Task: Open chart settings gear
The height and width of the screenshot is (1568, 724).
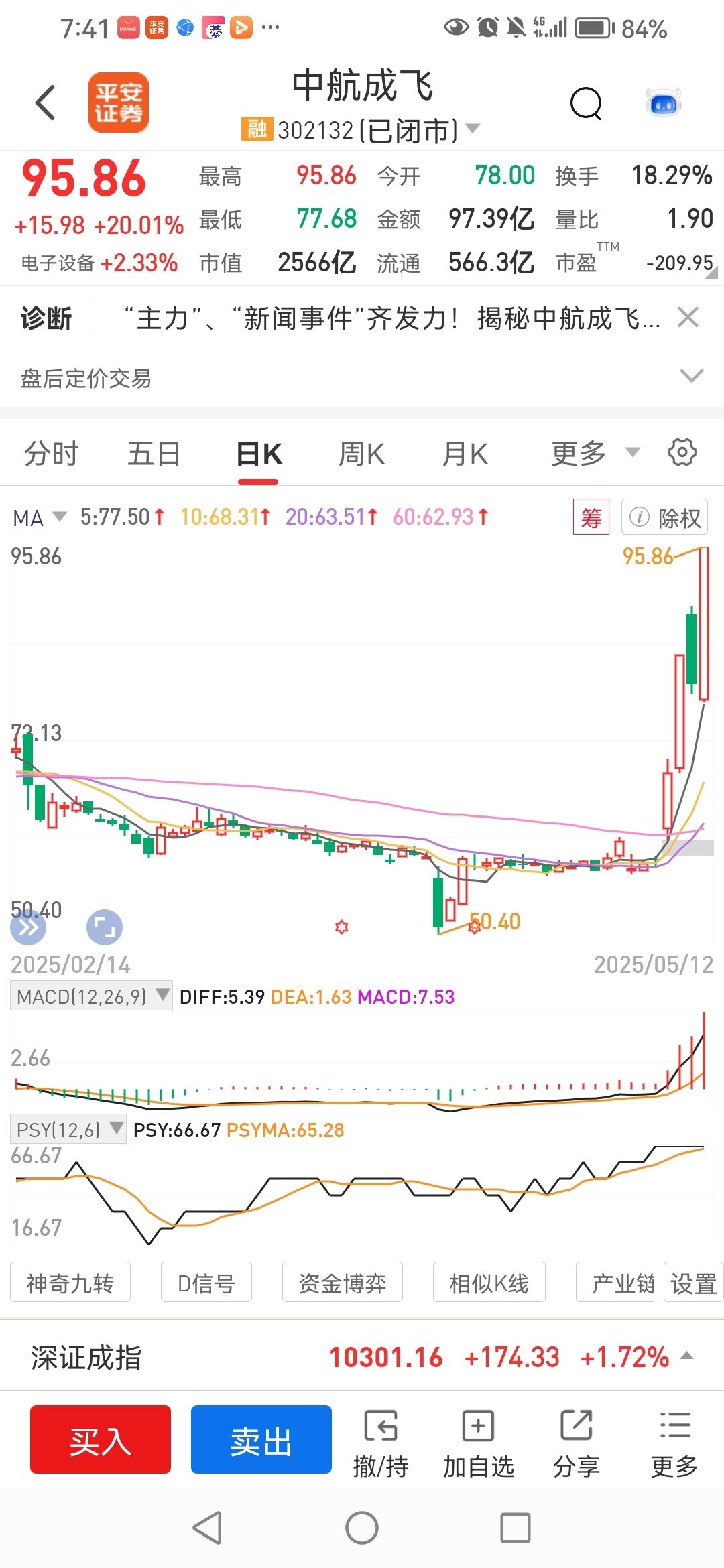Action: [x=682, y=452]
